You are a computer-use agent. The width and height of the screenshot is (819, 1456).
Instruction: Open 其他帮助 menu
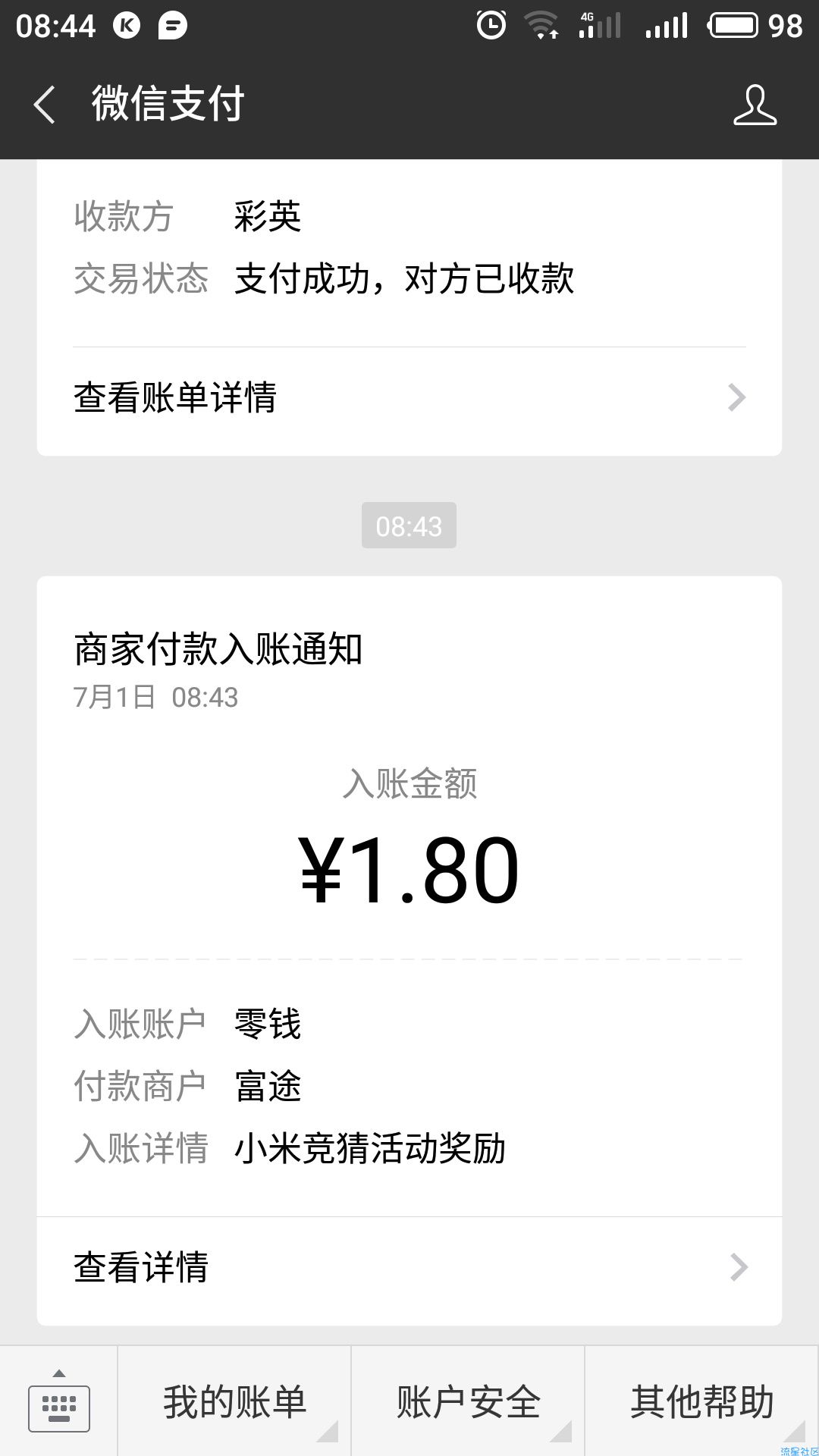(x=702, y=1401)
